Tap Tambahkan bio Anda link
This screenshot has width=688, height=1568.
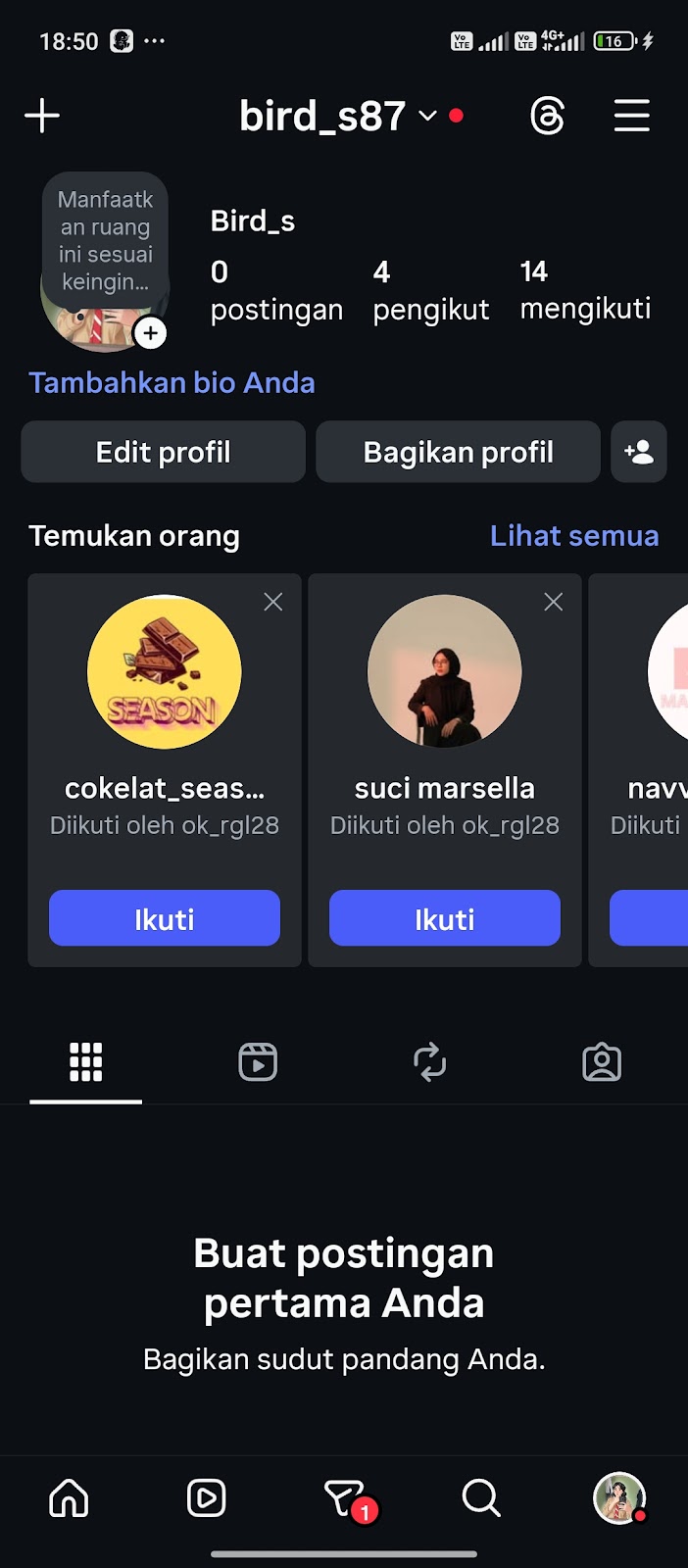[172, 382]
